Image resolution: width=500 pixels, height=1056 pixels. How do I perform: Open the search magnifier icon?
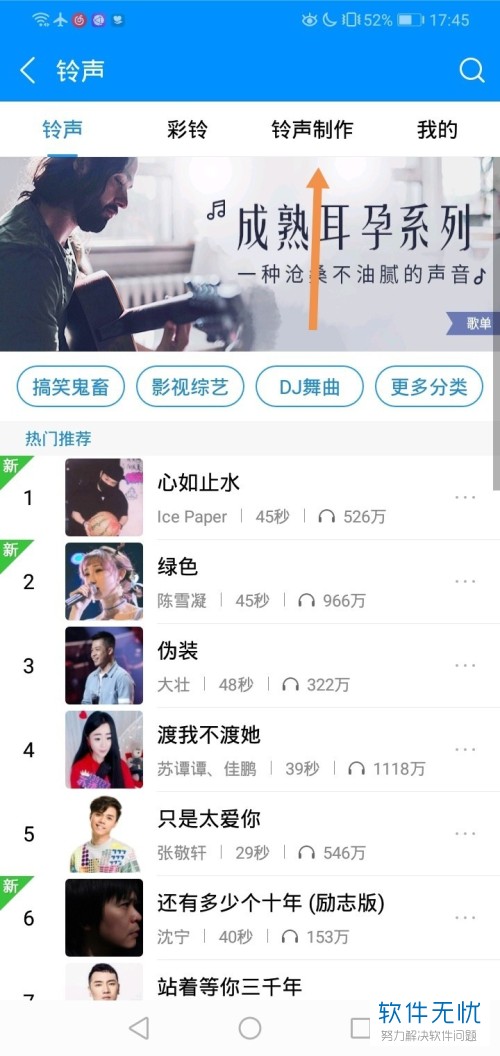point(472,70)
